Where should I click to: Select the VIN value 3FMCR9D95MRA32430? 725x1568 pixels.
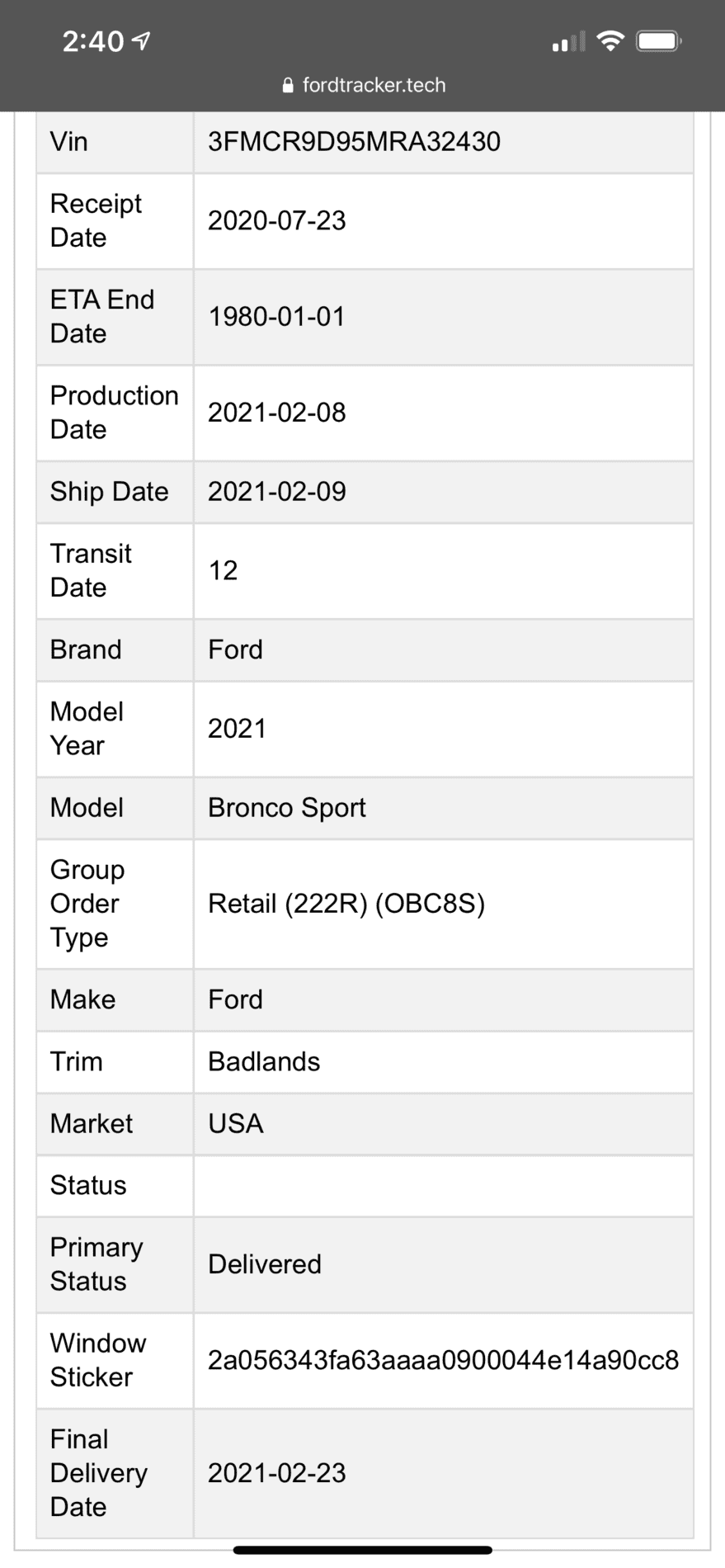click(353, 141)
